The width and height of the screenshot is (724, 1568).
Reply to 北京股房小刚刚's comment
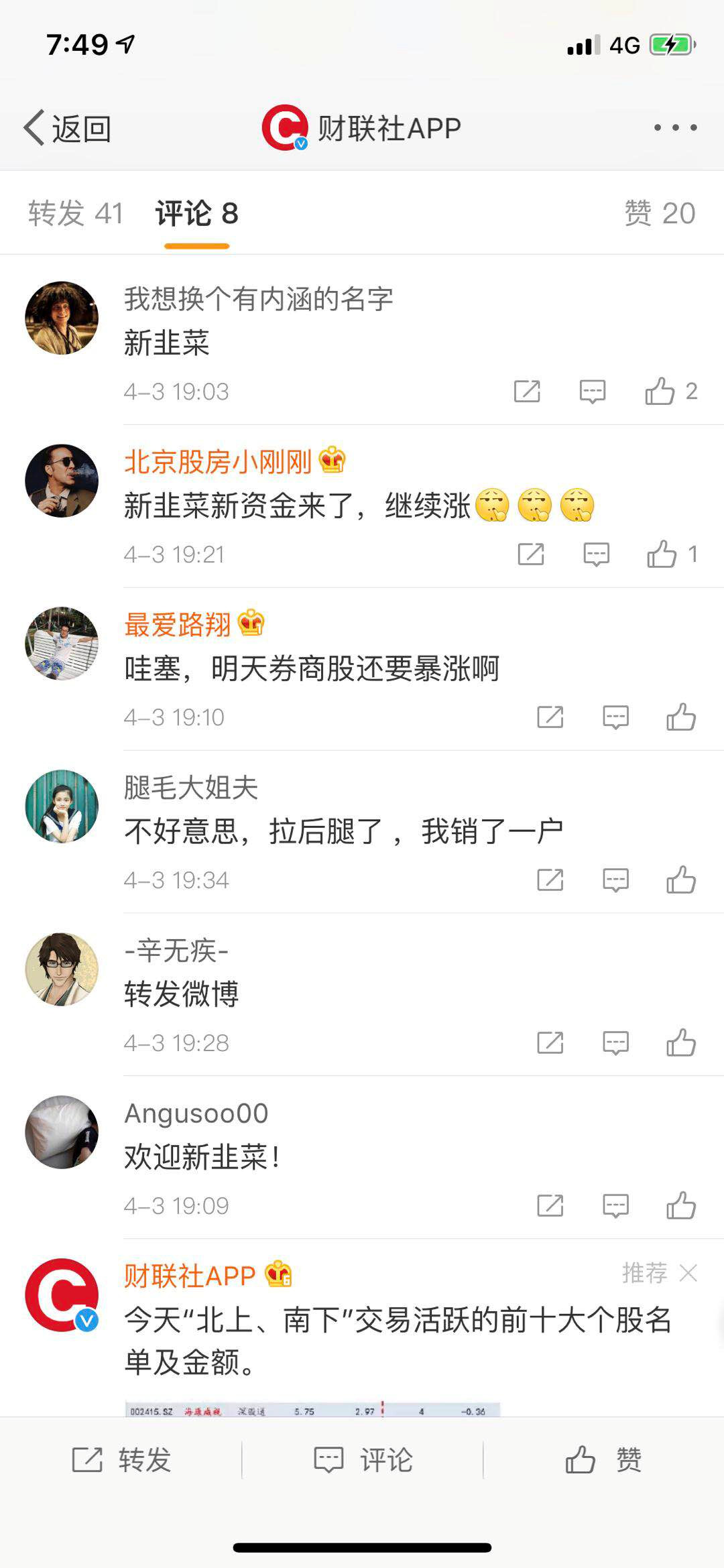(x=596, y=554)
